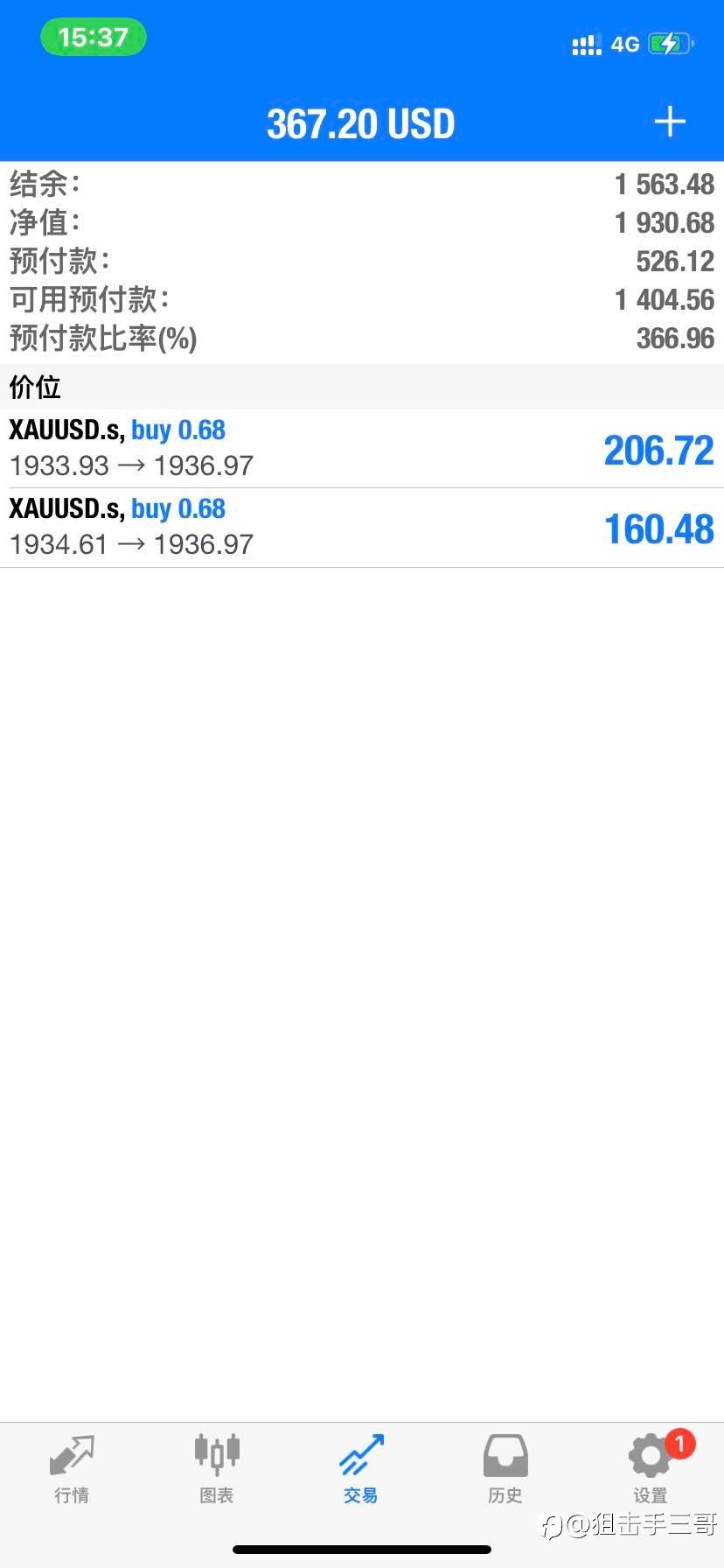This screenshot has width=724, height=1568.
Task: Switch to the 图表 chart tab
Action: coord(217,1469)
